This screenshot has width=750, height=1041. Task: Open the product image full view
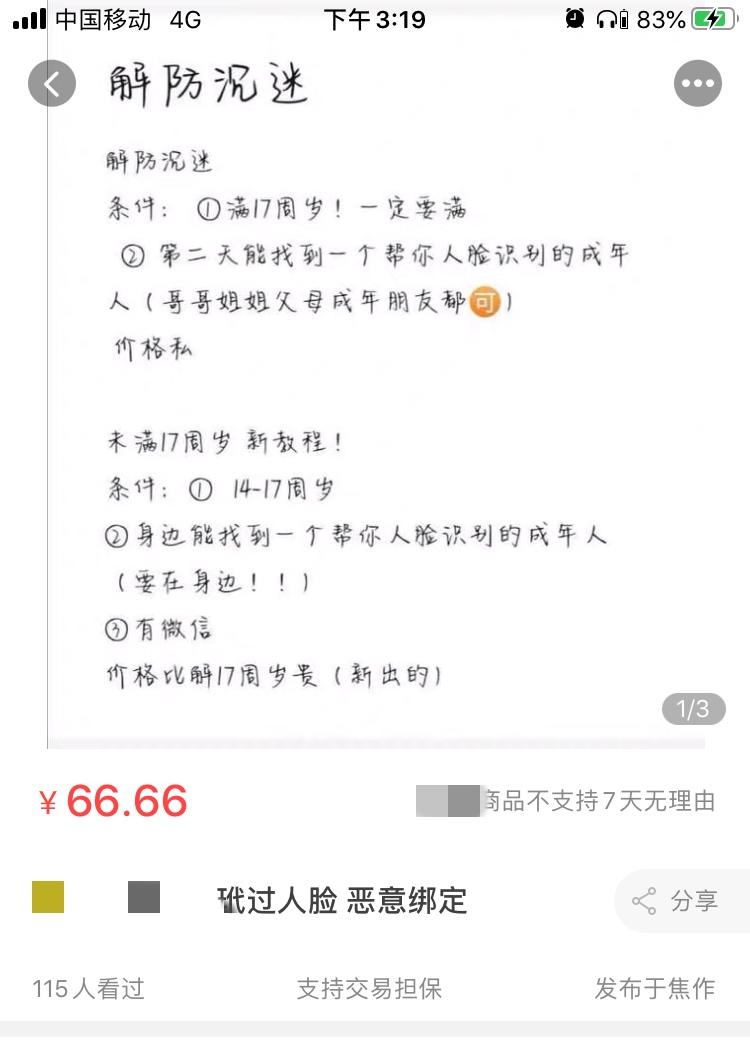[375, 420]
